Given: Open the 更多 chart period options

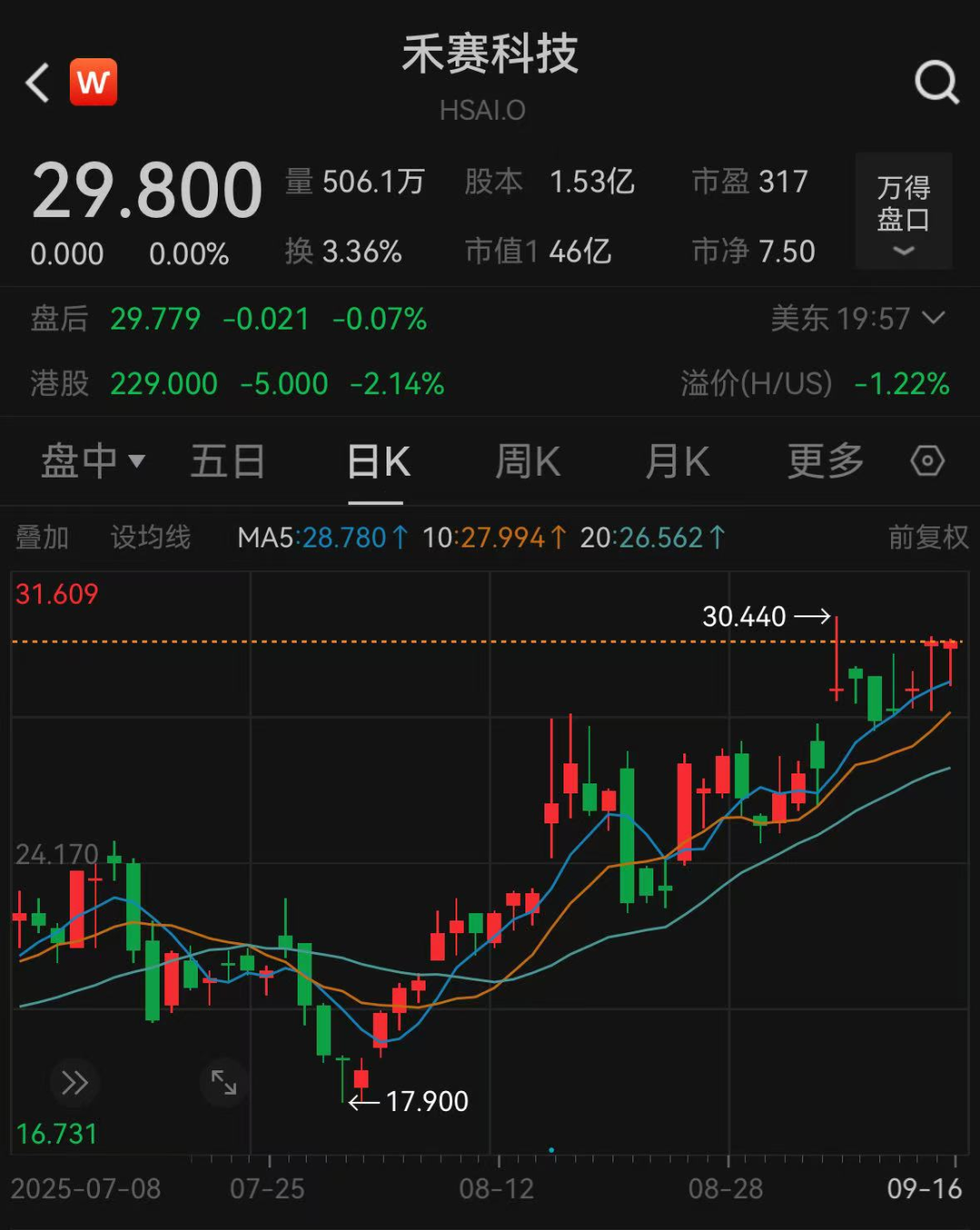Looking at the screenshot, I should (x=826, y=461).
